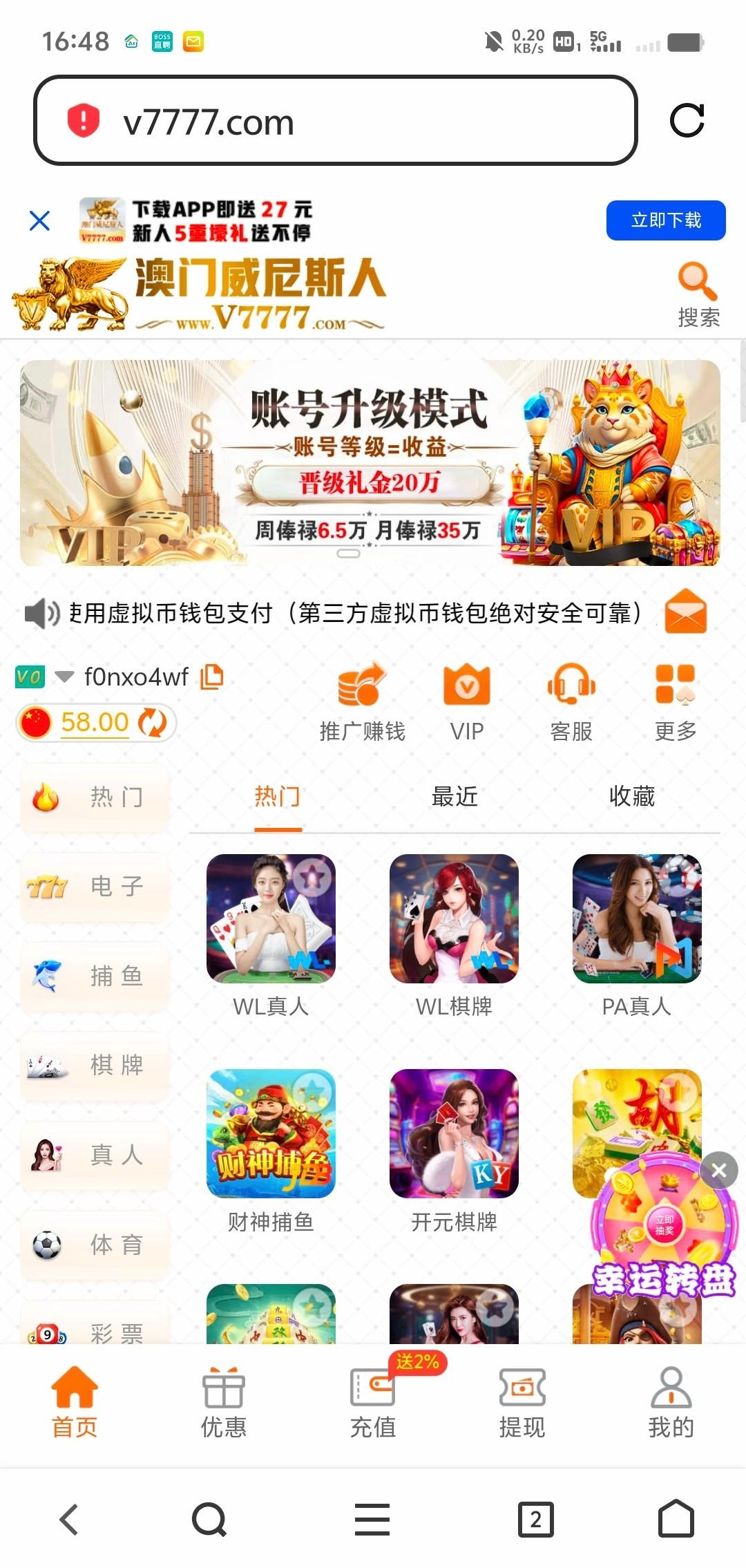Open the orange mail envelope

coord(685,612)
